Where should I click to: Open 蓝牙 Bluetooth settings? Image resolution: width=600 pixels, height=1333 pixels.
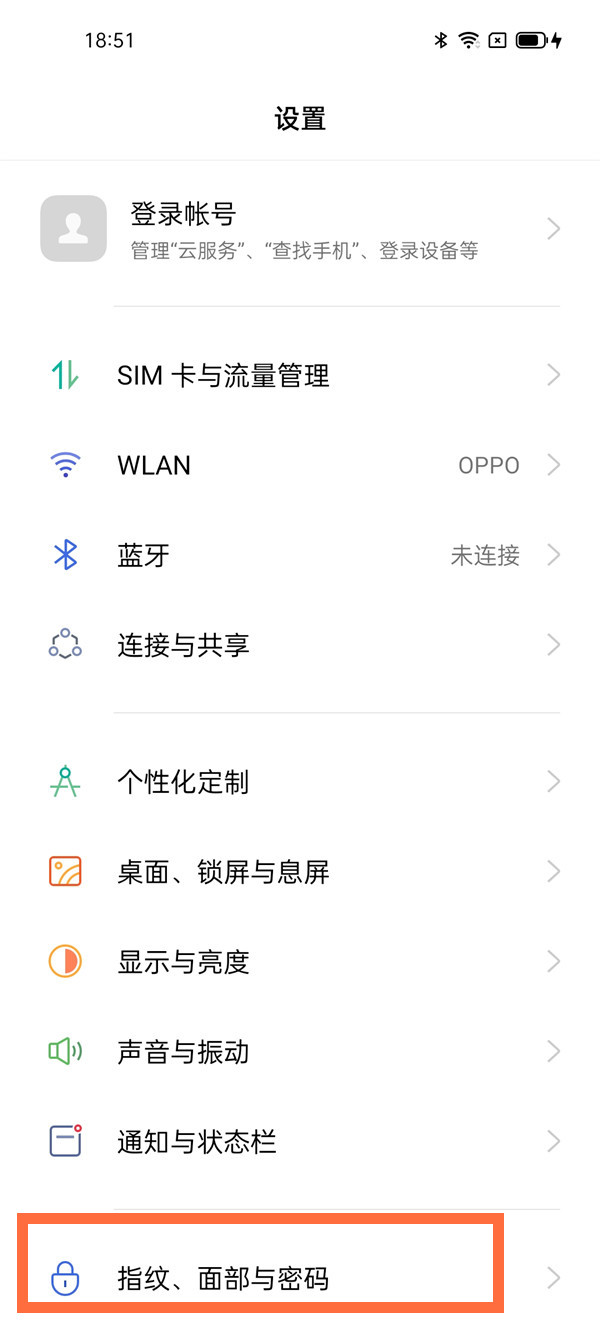click(300, 555)
